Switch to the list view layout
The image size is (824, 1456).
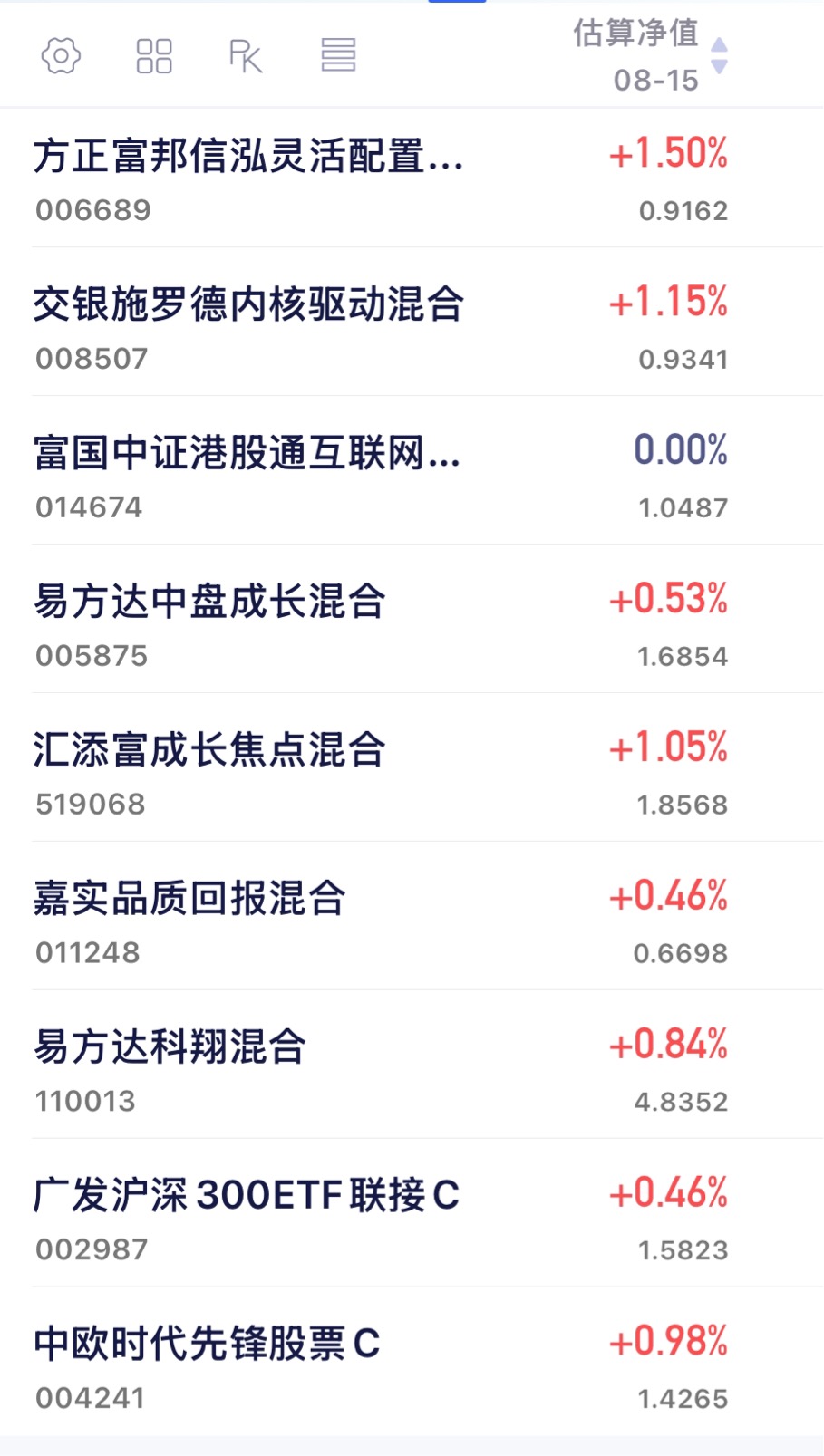pos(338,55)
